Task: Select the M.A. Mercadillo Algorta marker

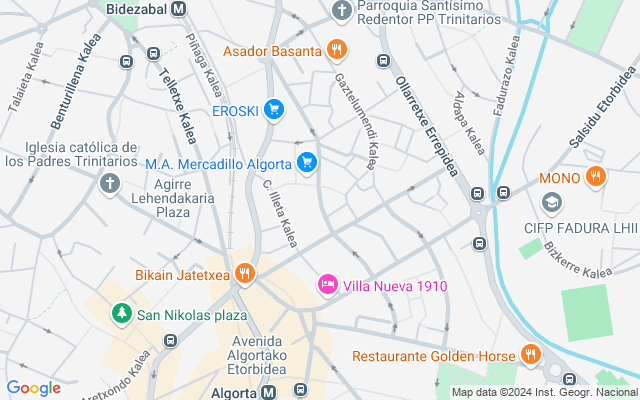Action: pyautogui.click(x=307, y=161)
